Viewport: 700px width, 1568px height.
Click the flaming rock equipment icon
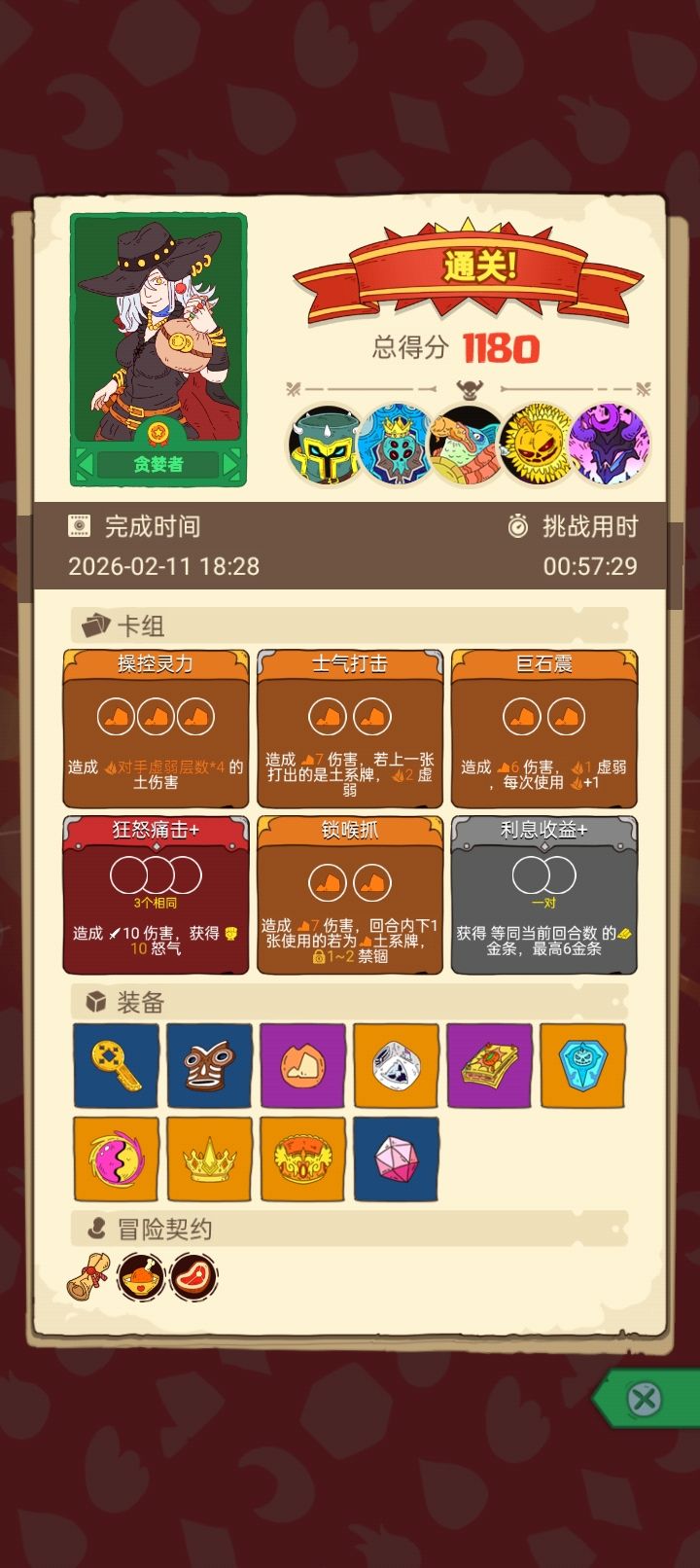(302, 1066)
